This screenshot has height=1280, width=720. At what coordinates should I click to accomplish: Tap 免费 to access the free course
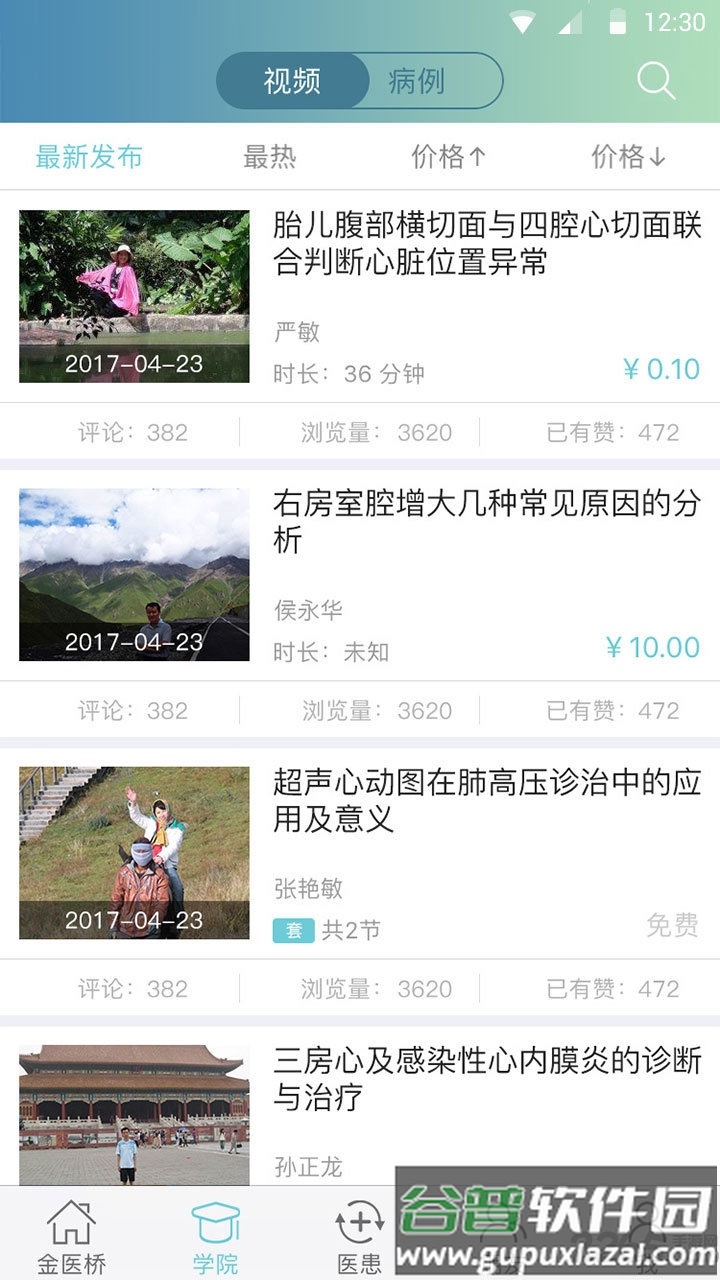673,926
